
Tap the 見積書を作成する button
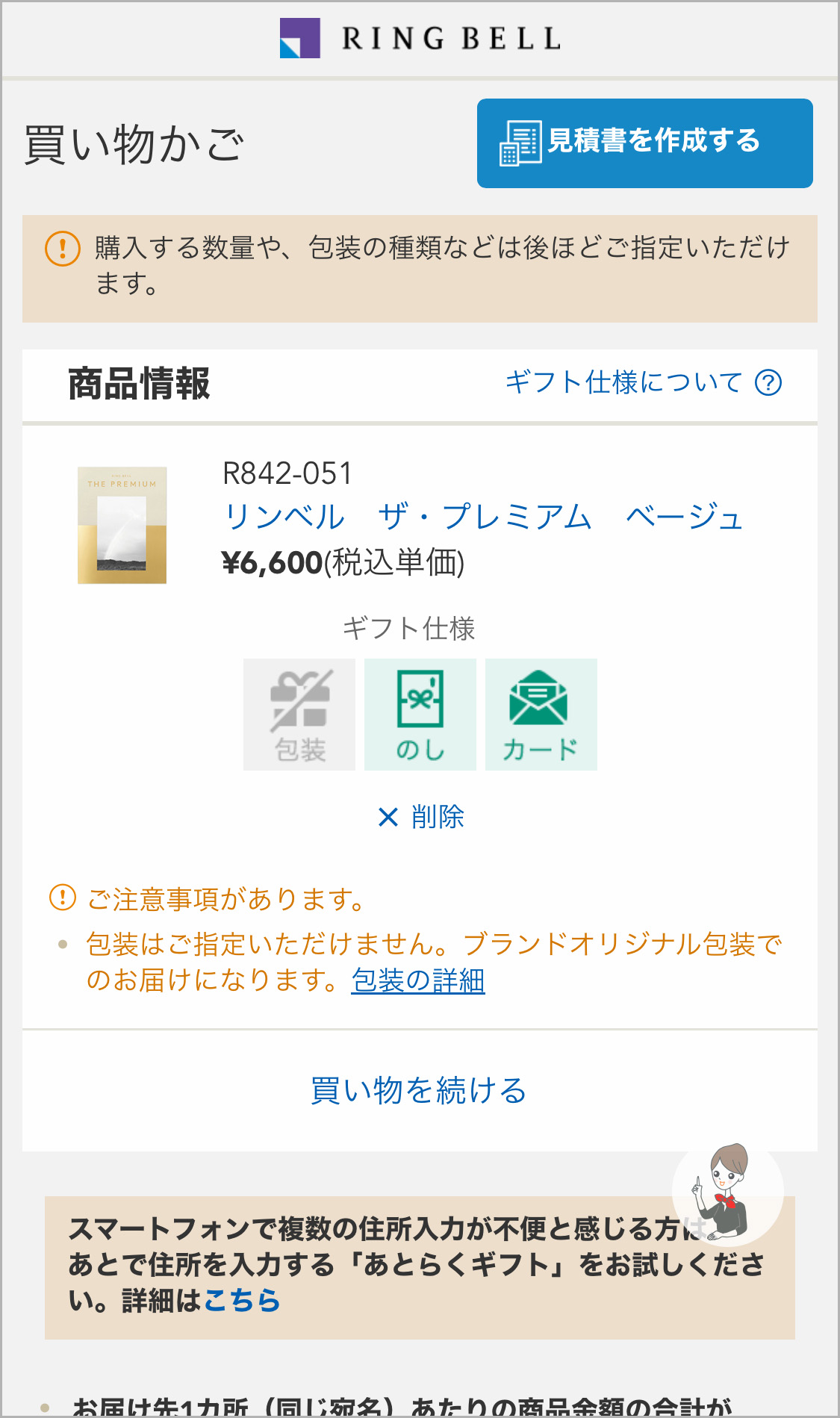tap(644, 143)
